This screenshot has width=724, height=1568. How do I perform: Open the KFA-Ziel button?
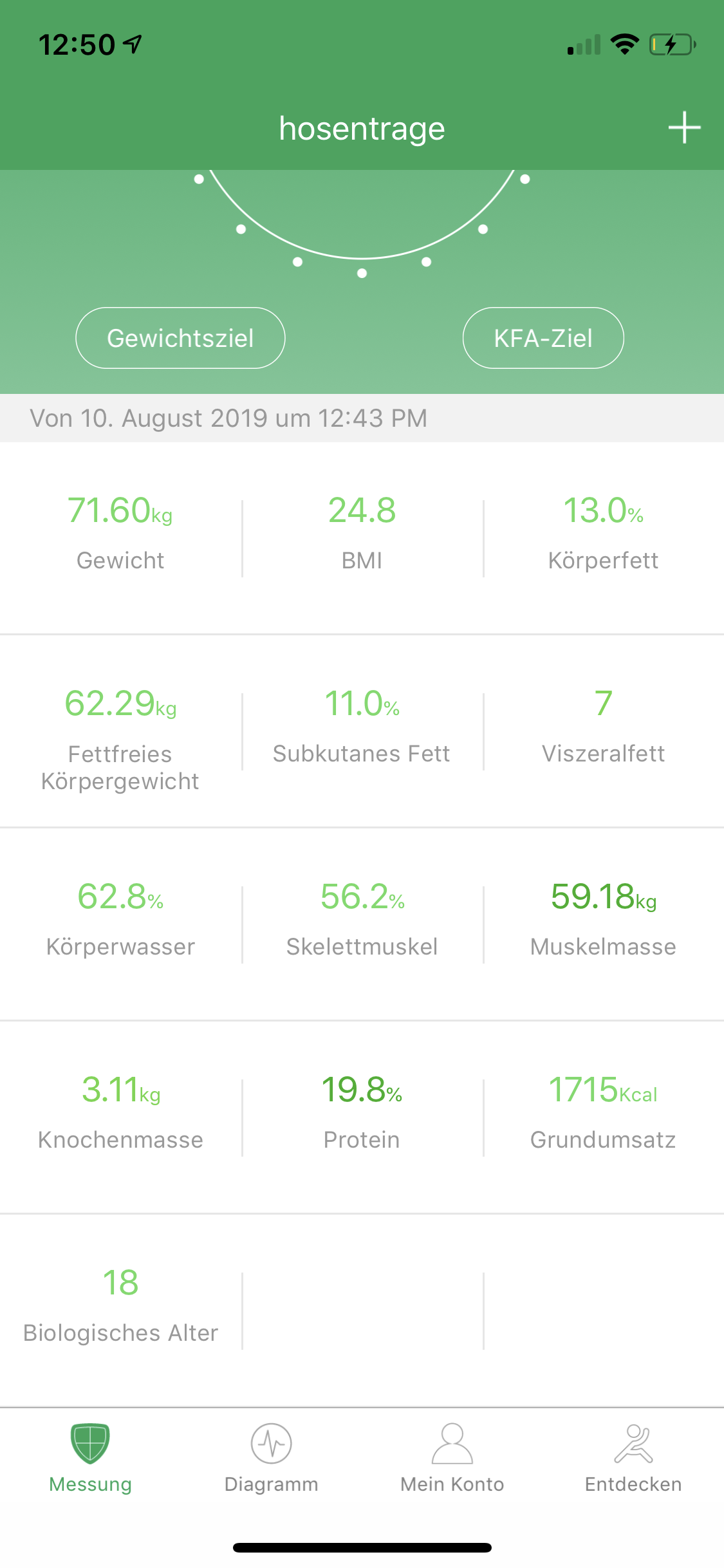pos(543,337)
